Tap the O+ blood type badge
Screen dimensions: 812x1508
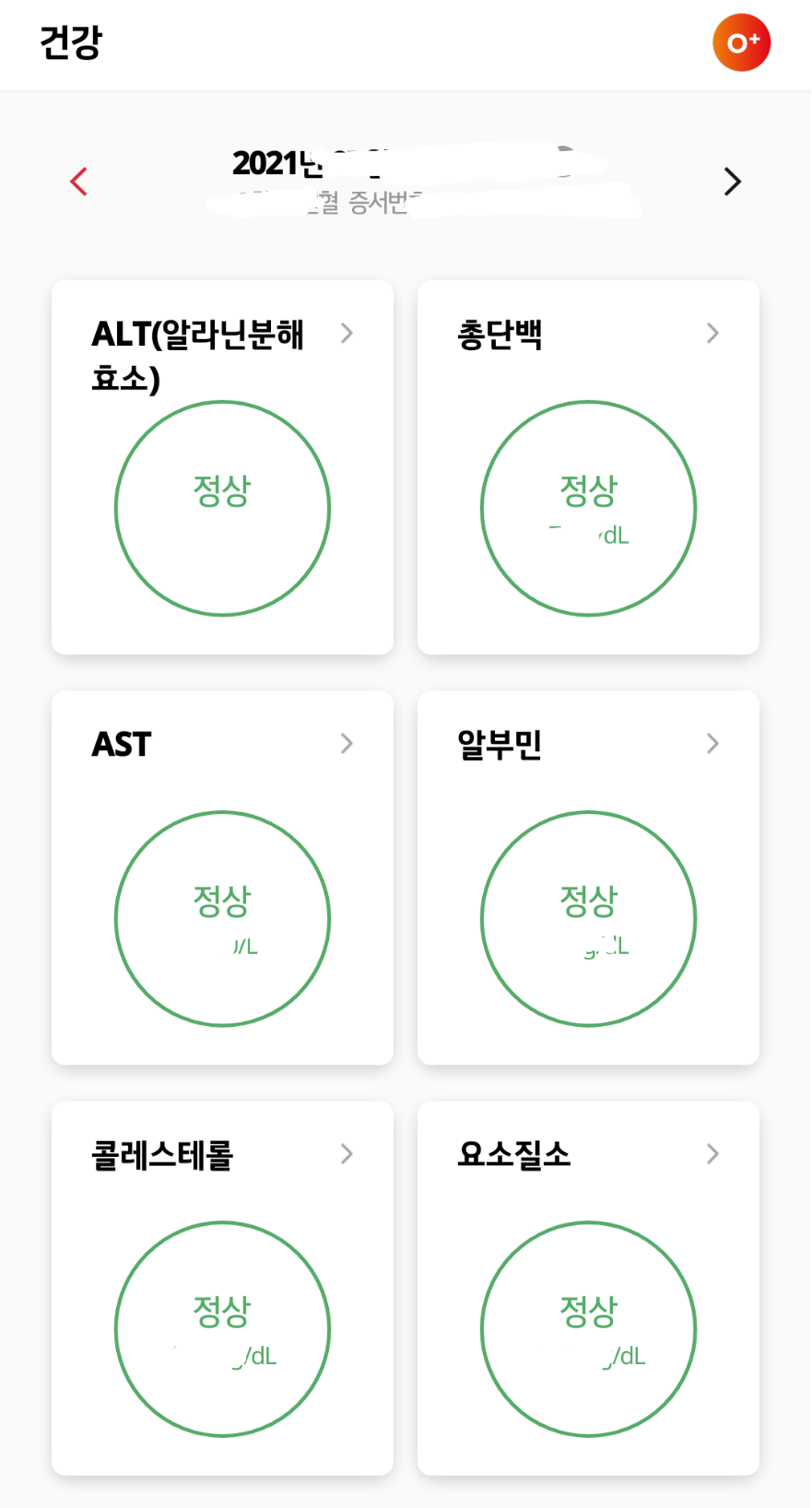click(x=741, y=42)
